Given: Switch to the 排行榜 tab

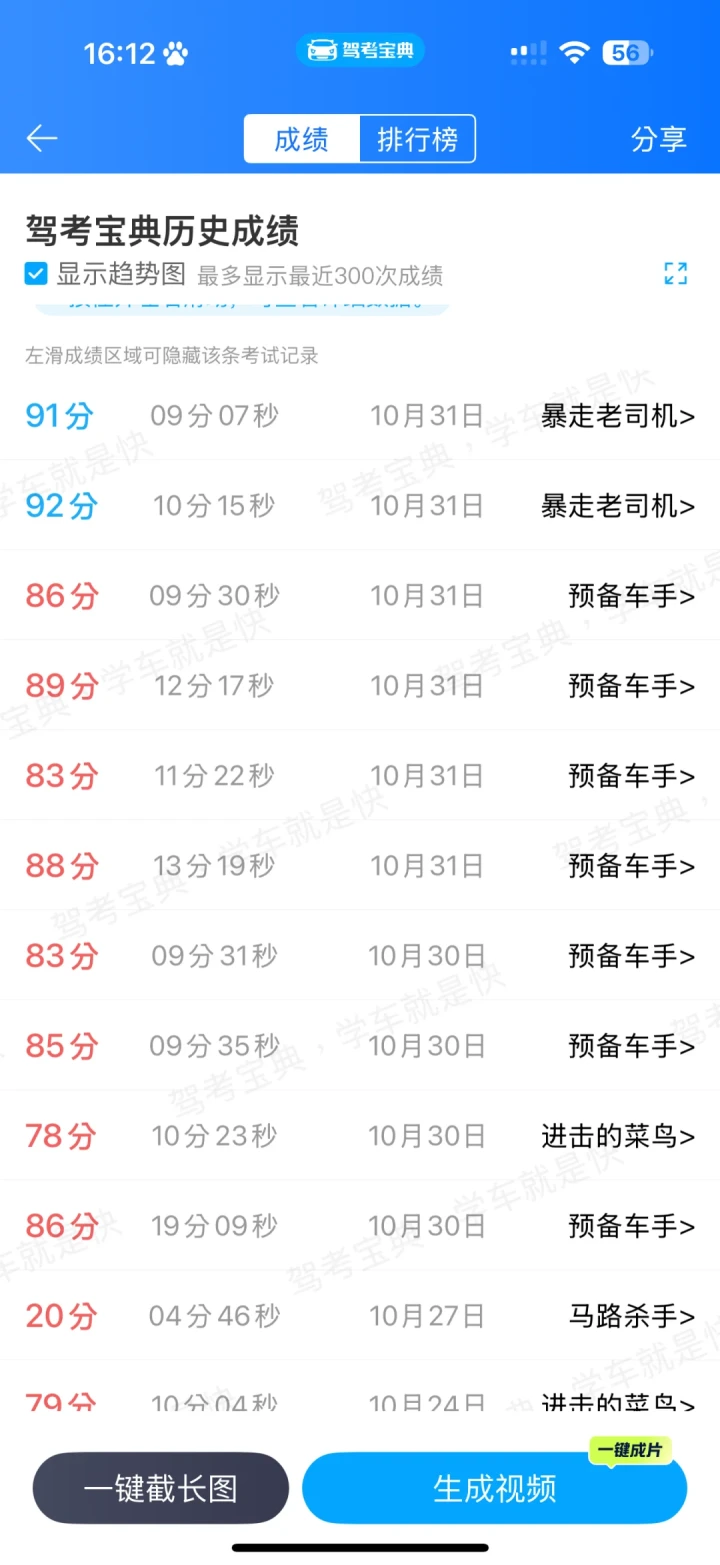Looking at the screenshot, I should tap(417, 139).
